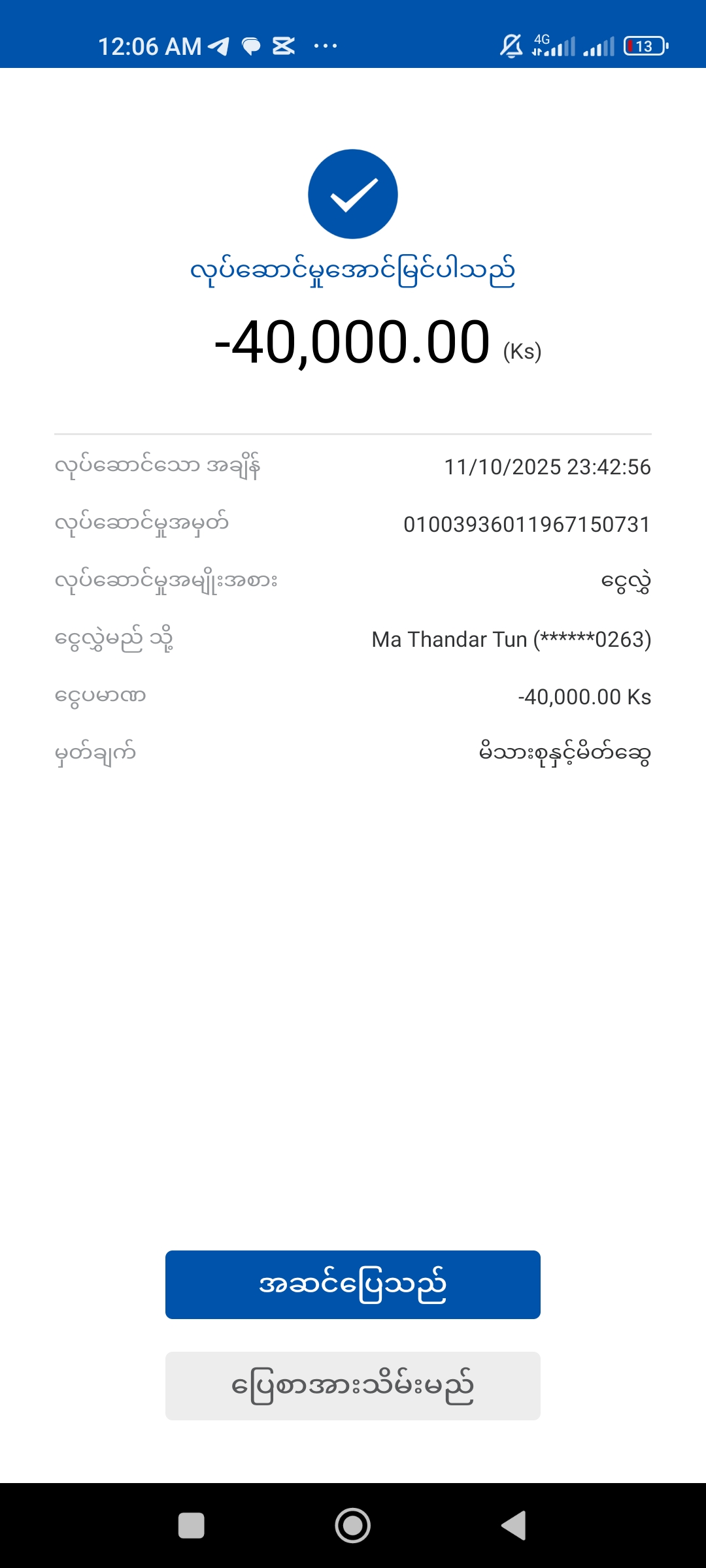The image size is (706, 1568).
Task: Save the receipt with ပြေစာအားသိမ်းမည်
Action: 353,1386
